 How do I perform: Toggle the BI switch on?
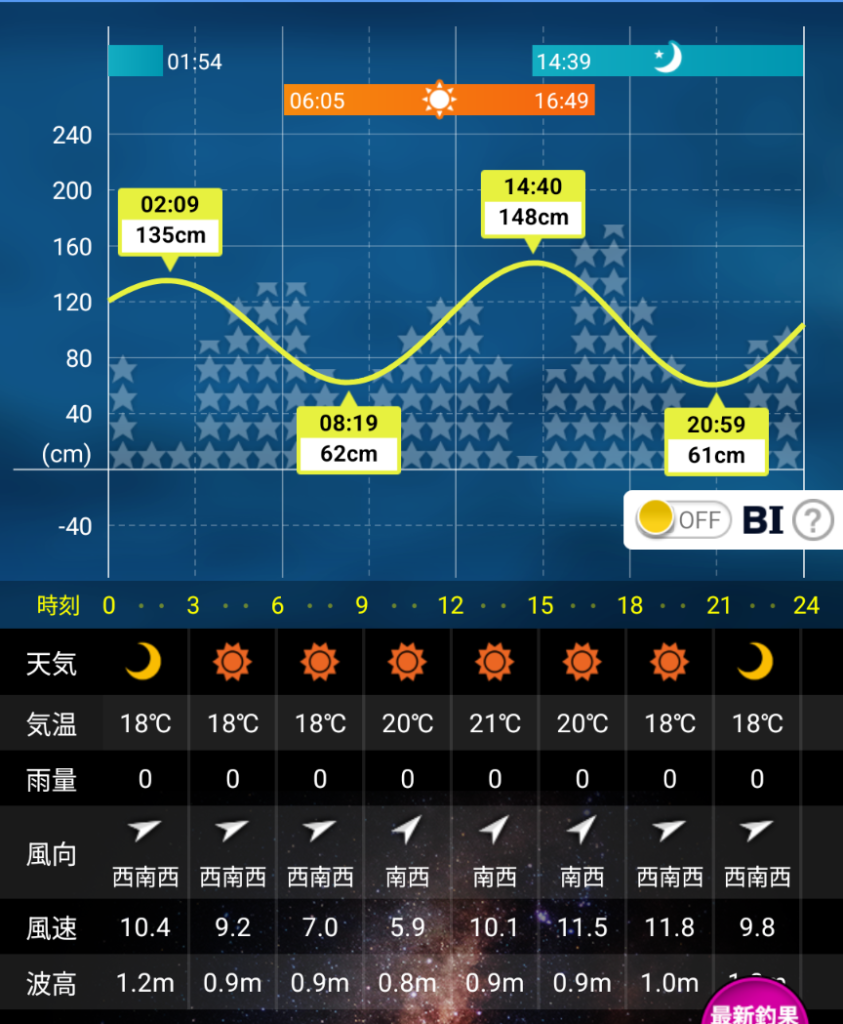tap(684, 520)
